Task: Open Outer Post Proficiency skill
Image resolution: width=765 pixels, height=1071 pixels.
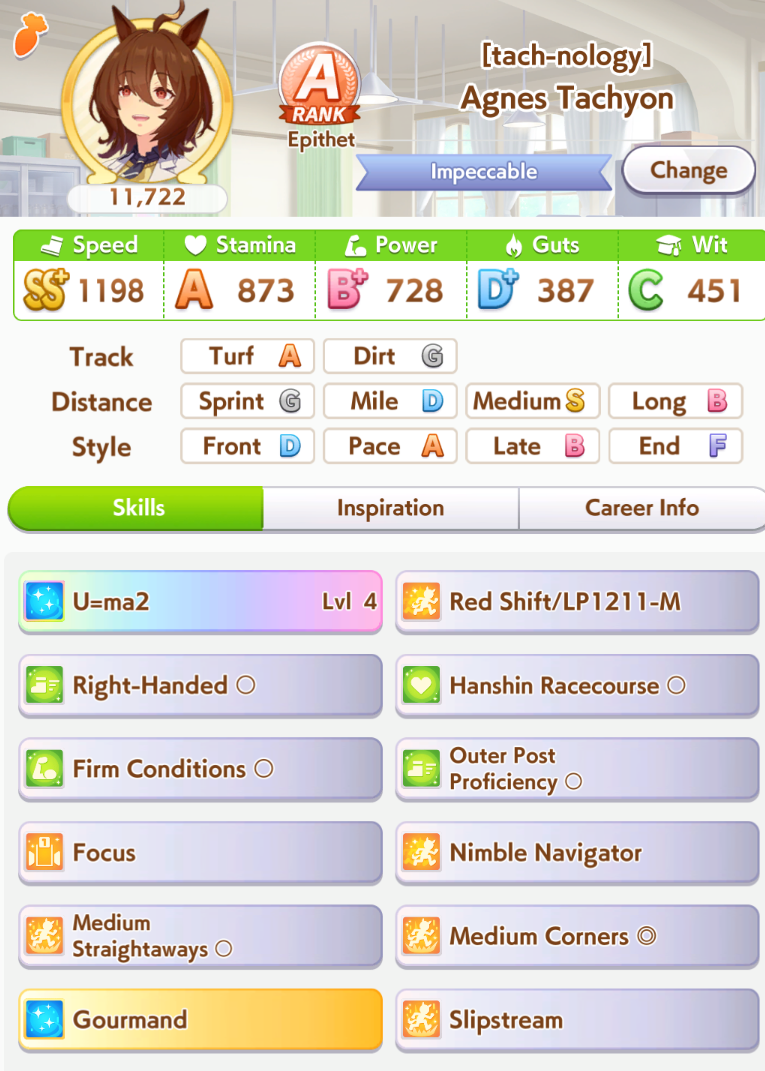Action: tap(577, 769)
